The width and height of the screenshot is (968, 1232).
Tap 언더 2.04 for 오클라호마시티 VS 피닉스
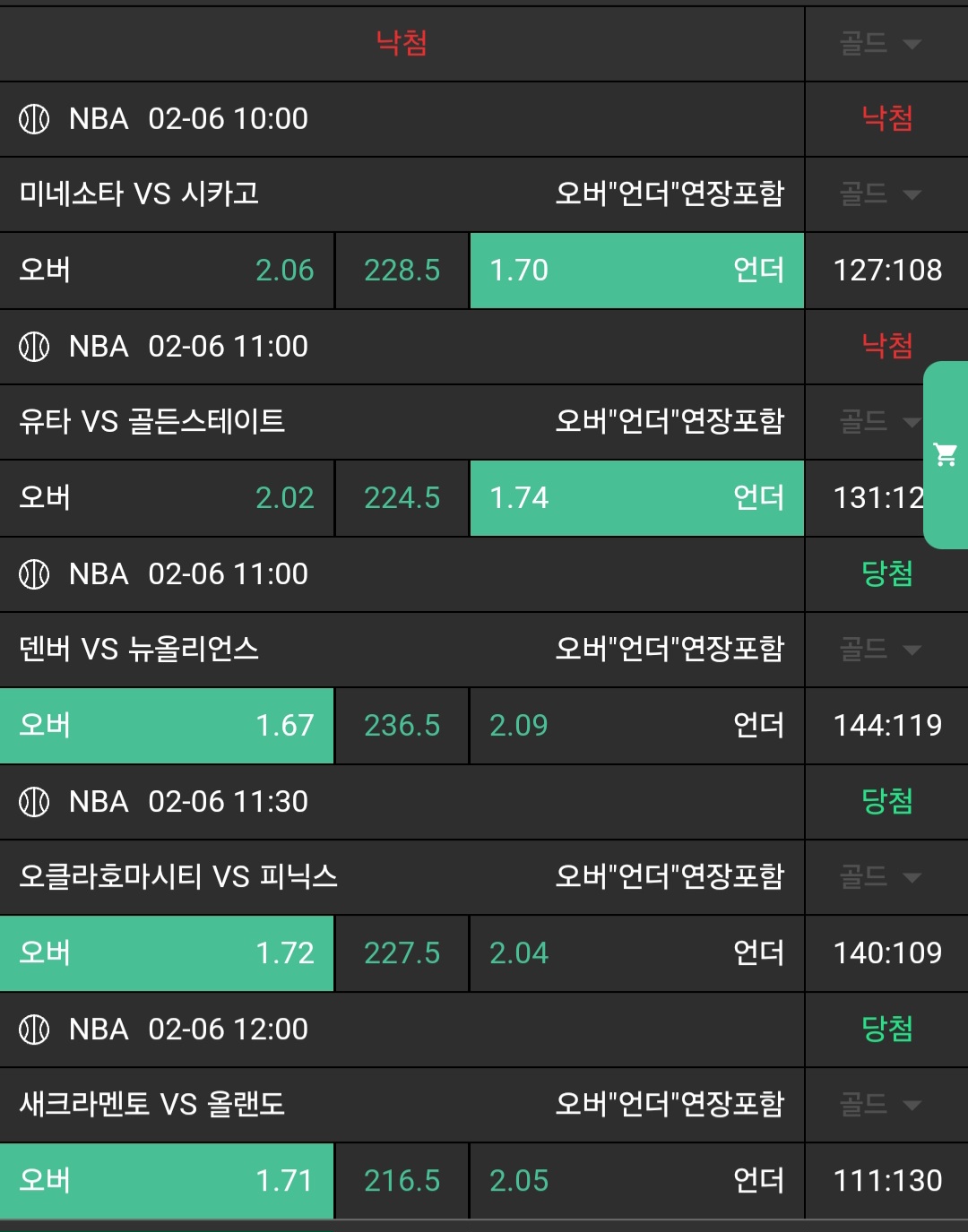point(636,953)
